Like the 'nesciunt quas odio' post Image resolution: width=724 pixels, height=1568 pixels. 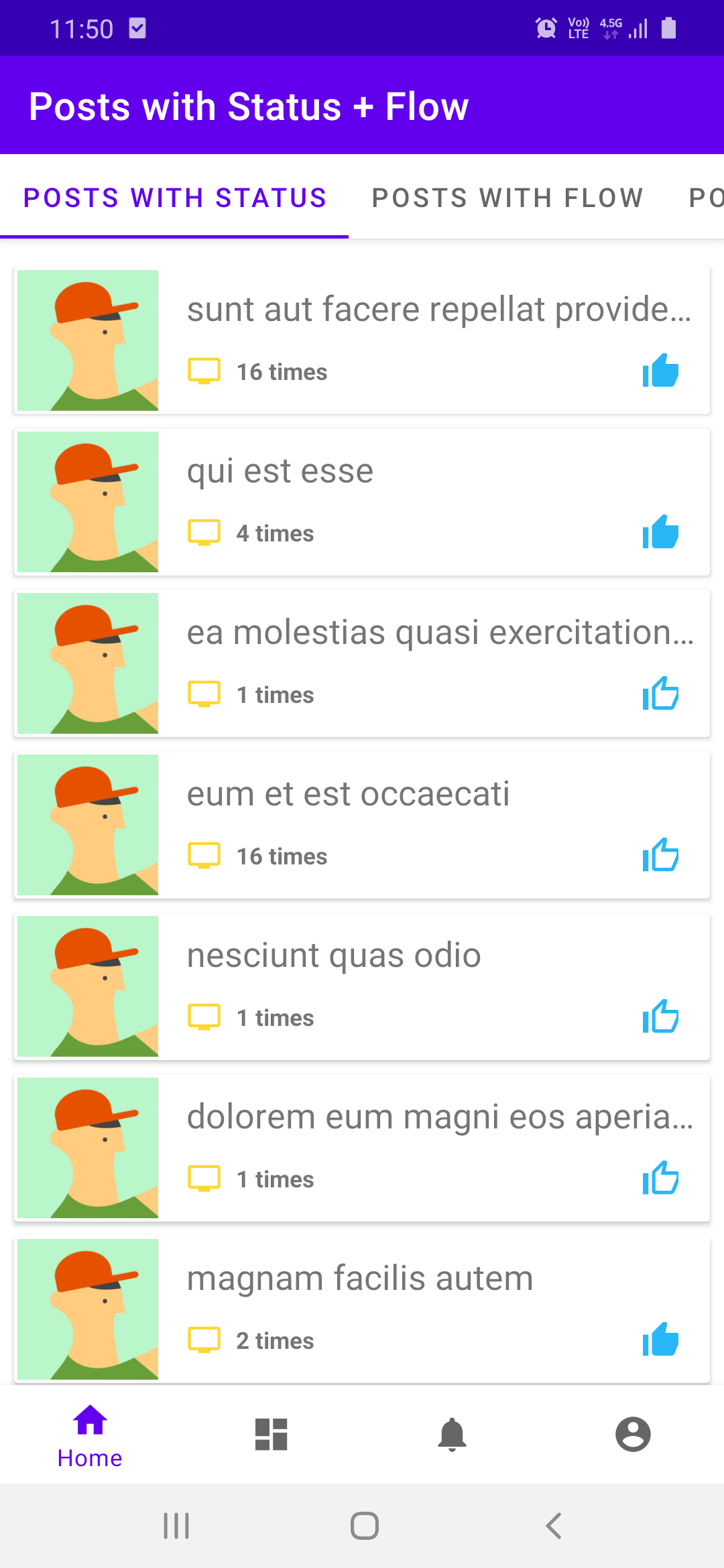tap(660, 1017)
